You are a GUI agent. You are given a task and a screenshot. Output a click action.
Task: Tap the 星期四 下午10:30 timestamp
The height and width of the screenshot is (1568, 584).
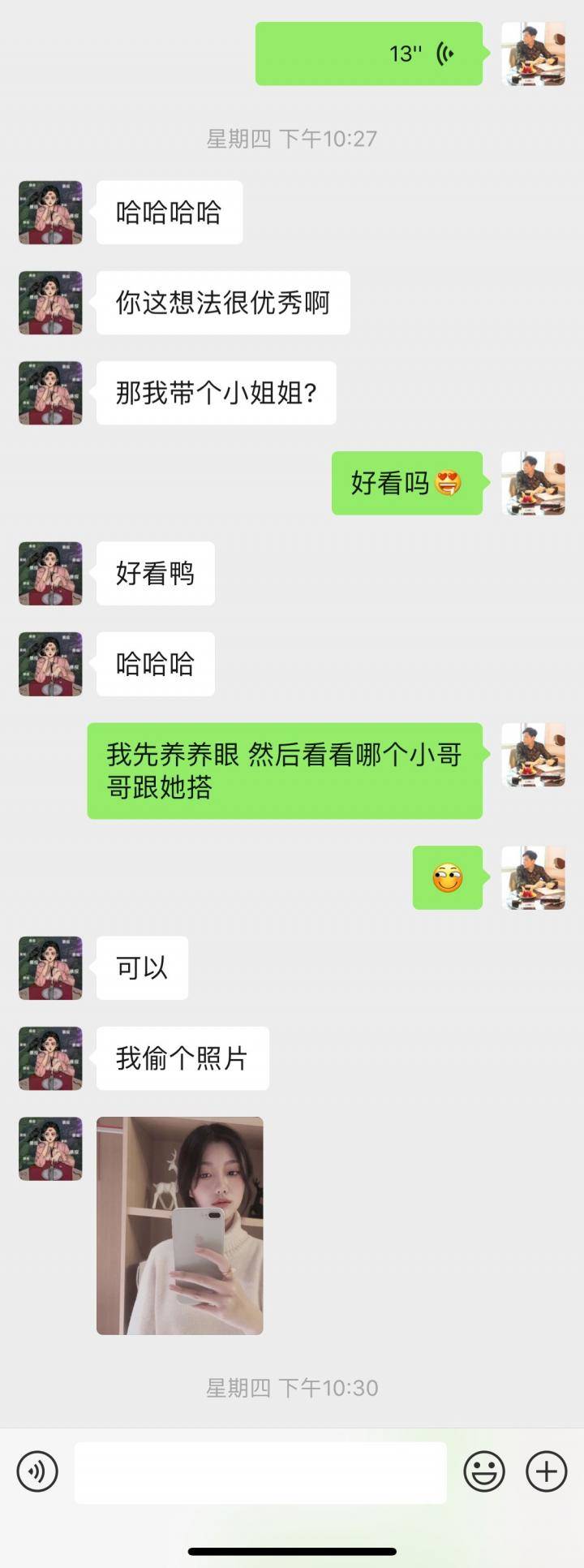(292, 1388)
